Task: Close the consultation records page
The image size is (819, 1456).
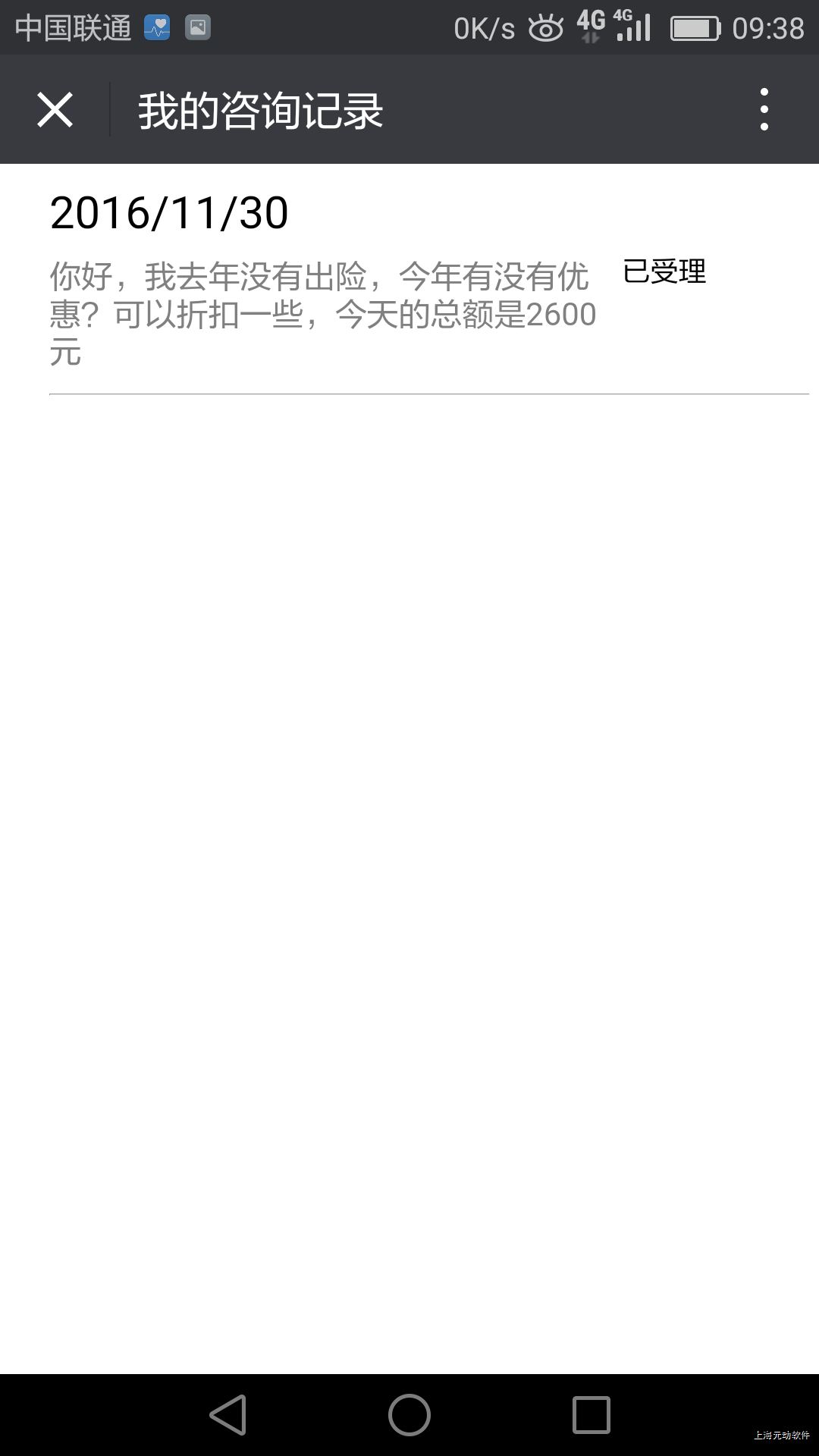Action: coord(55,110)
